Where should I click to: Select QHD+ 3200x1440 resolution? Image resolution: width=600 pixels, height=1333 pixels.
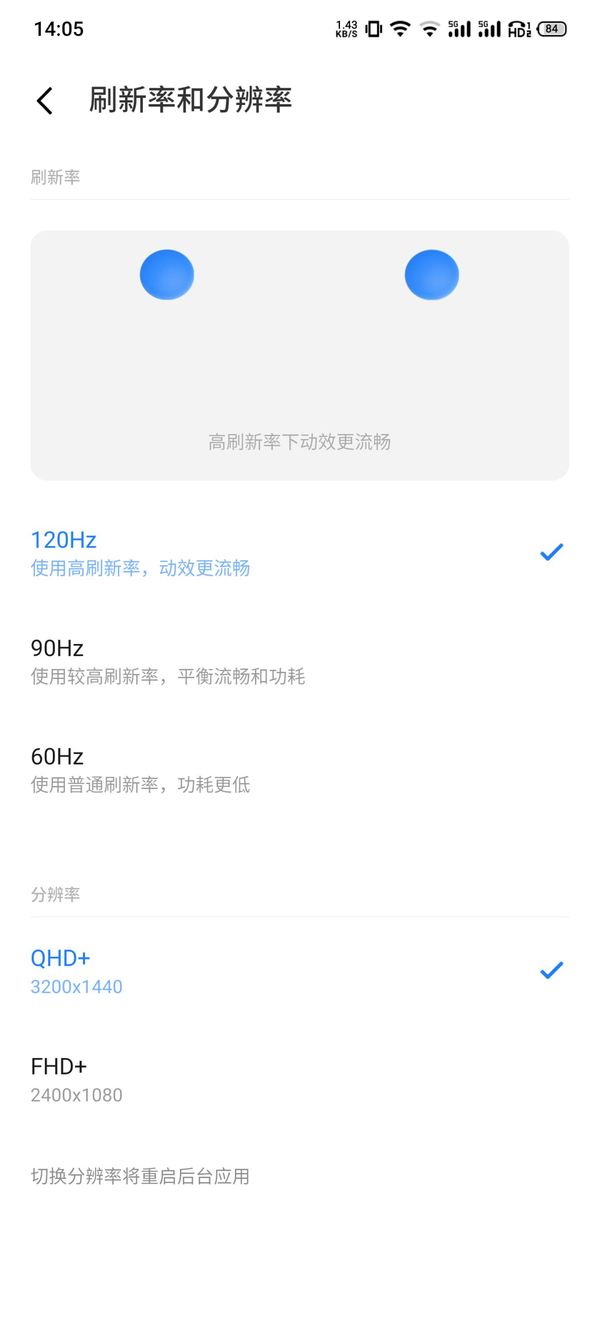(300, 971)
